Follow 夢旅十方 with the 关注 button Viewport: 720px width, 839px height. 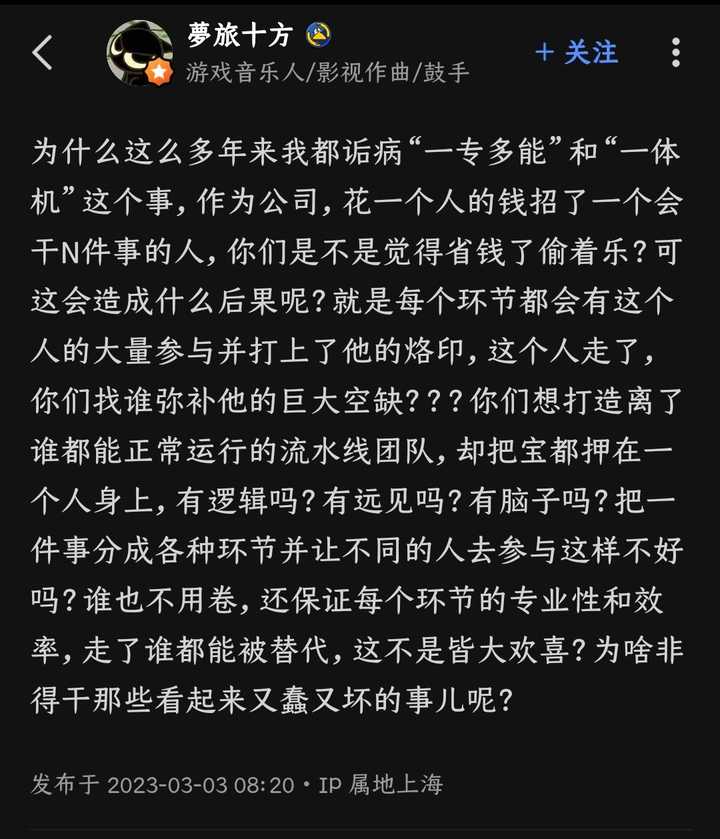pos(577,52)
